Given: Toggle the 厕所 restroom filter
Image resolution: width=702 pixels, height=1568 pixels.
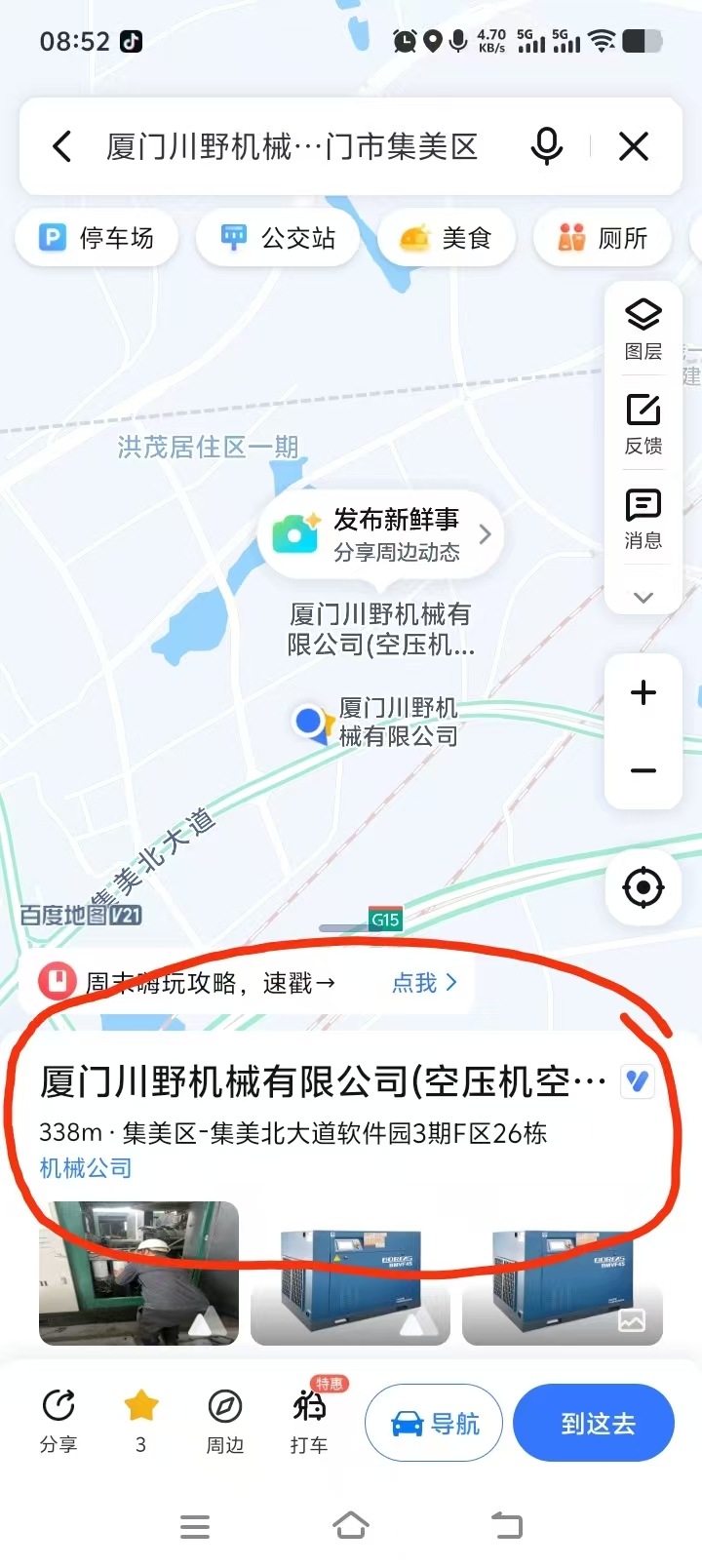Looking at the screenshot, I should pos(602,237).
